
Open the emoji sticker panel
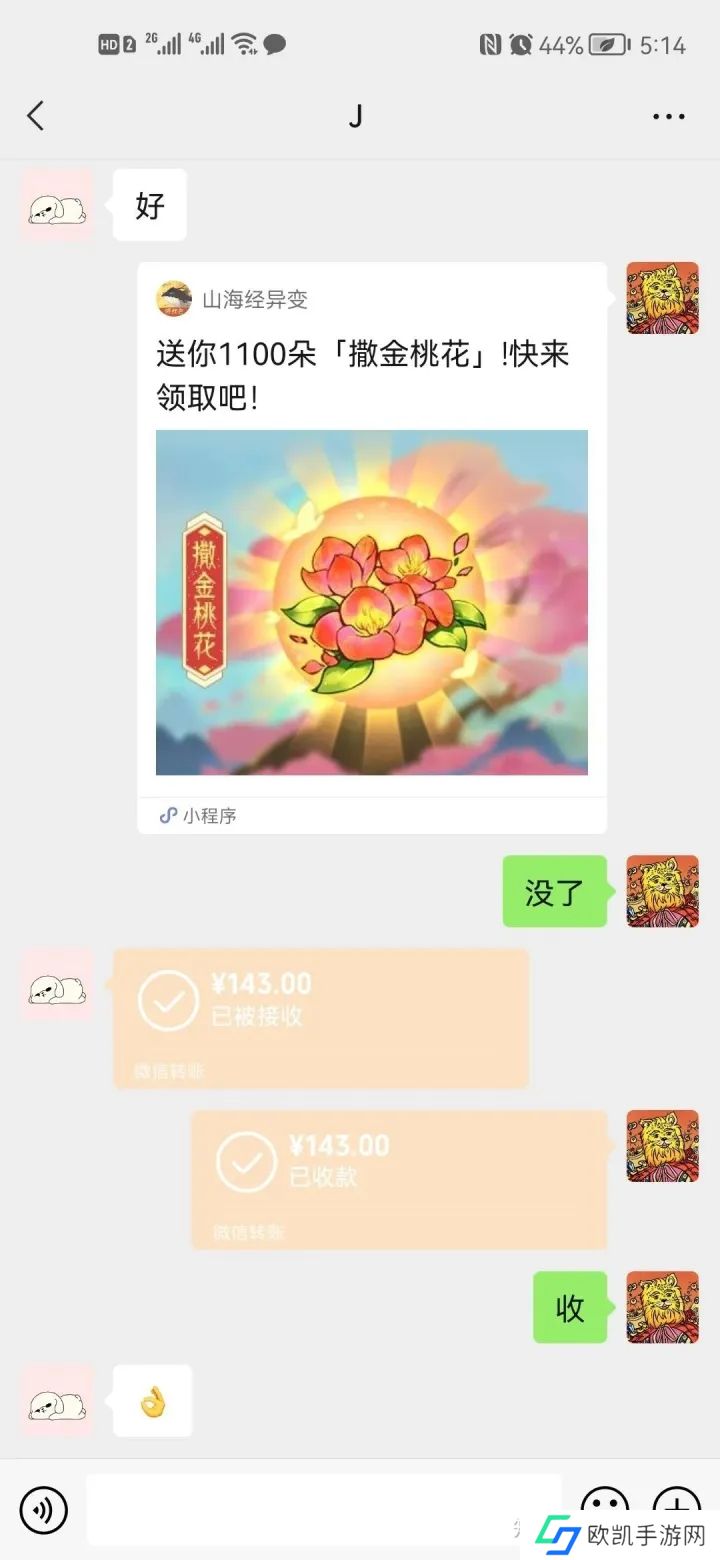(x=605, y=1507)
